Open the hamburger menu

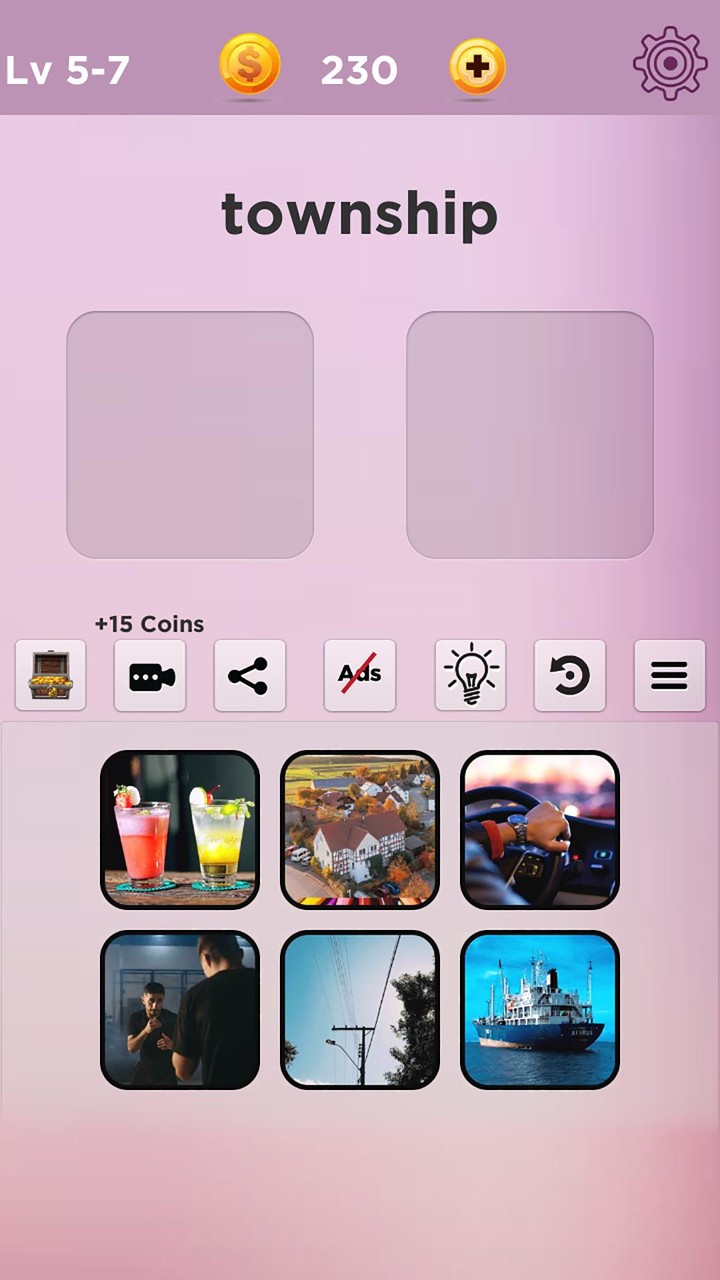670,676
